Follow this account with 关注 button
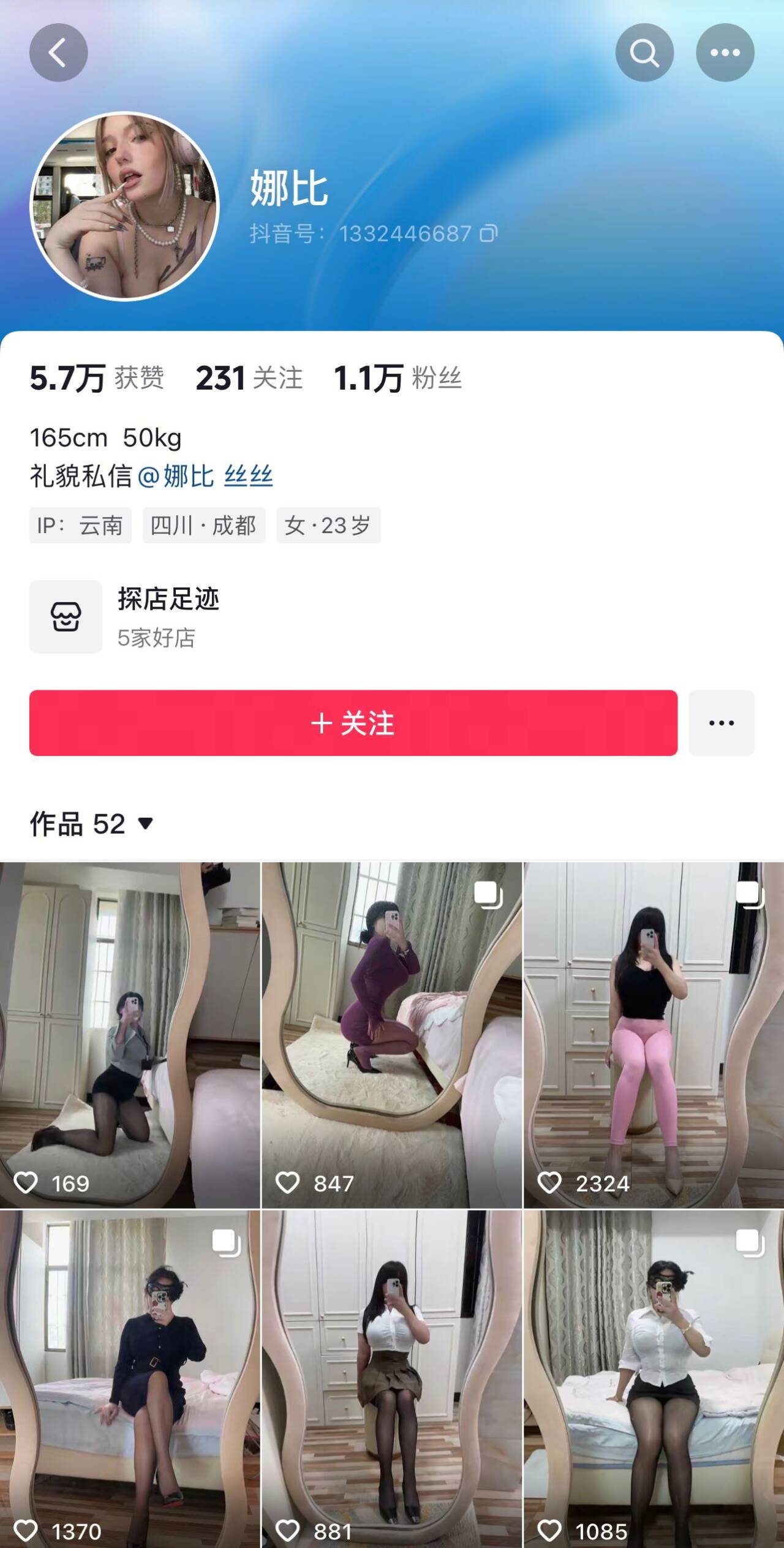 [x=353, y=723]
